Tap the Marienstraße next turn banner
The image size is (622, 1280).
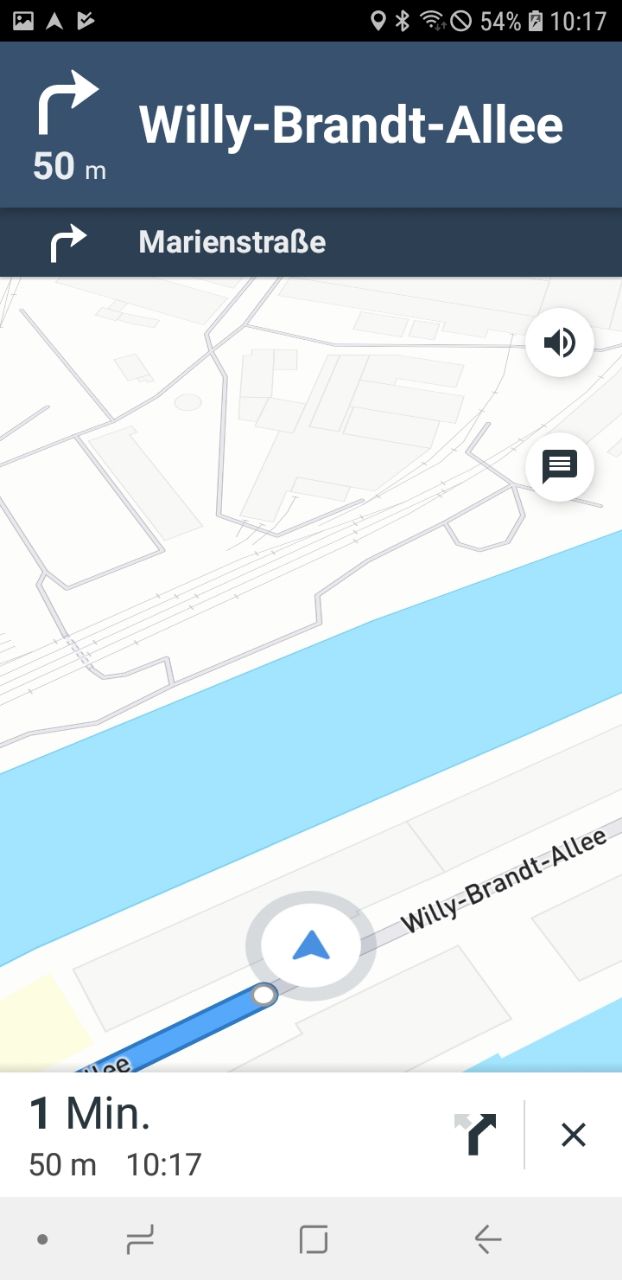[x=311, y=242]
